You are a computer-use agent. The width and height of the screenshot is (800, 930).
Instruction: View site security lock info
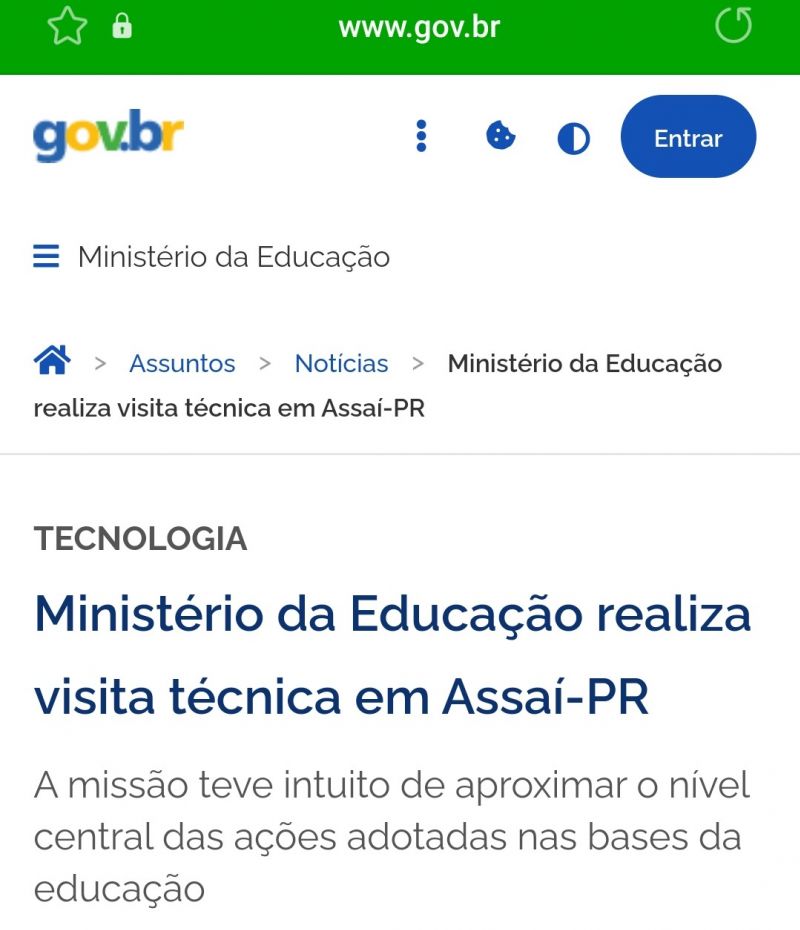pyautogui.click(x=121, y=27)
